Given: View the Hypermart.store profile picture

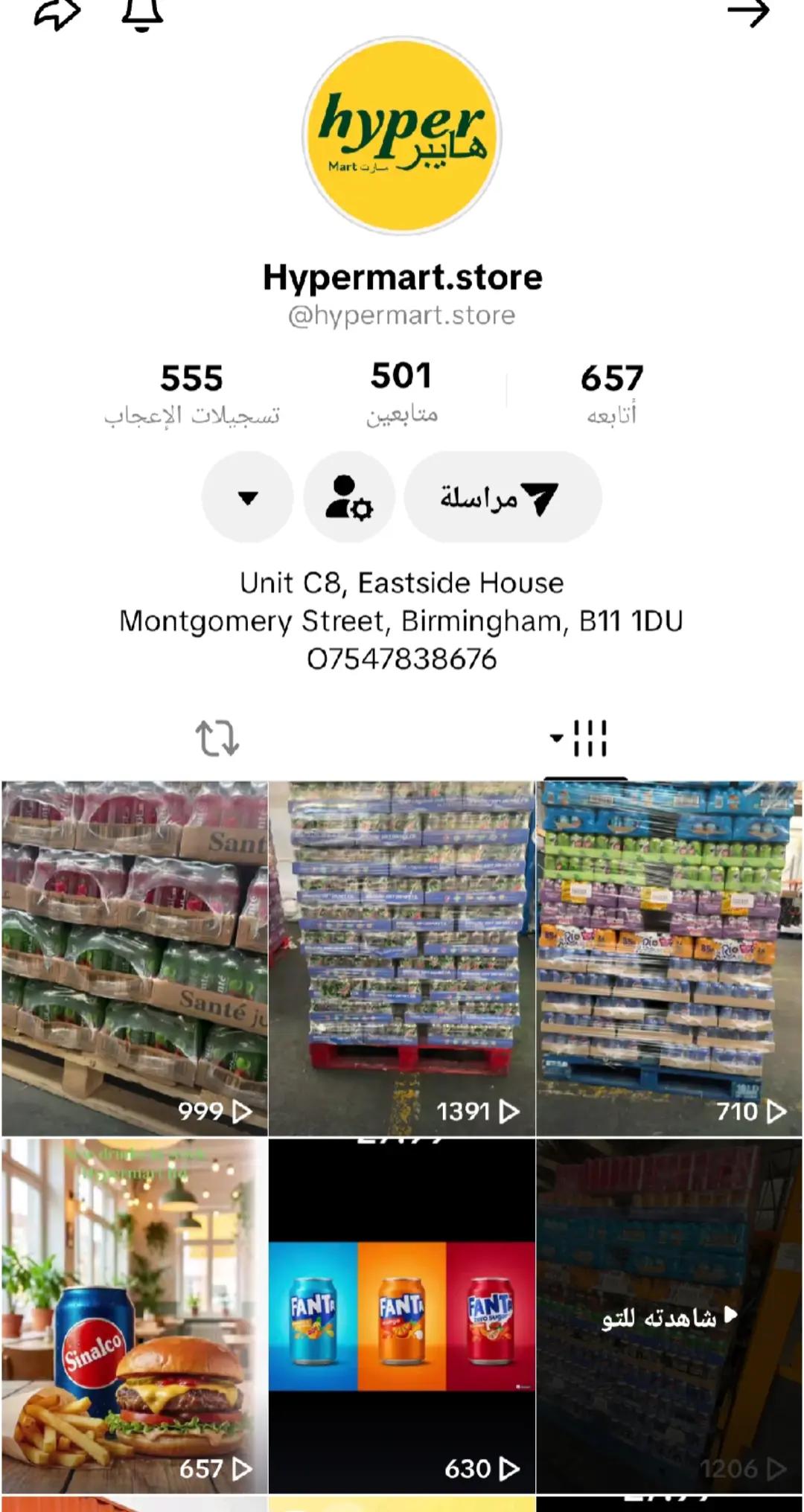Looking at the screenshot, I should [402, 136].
